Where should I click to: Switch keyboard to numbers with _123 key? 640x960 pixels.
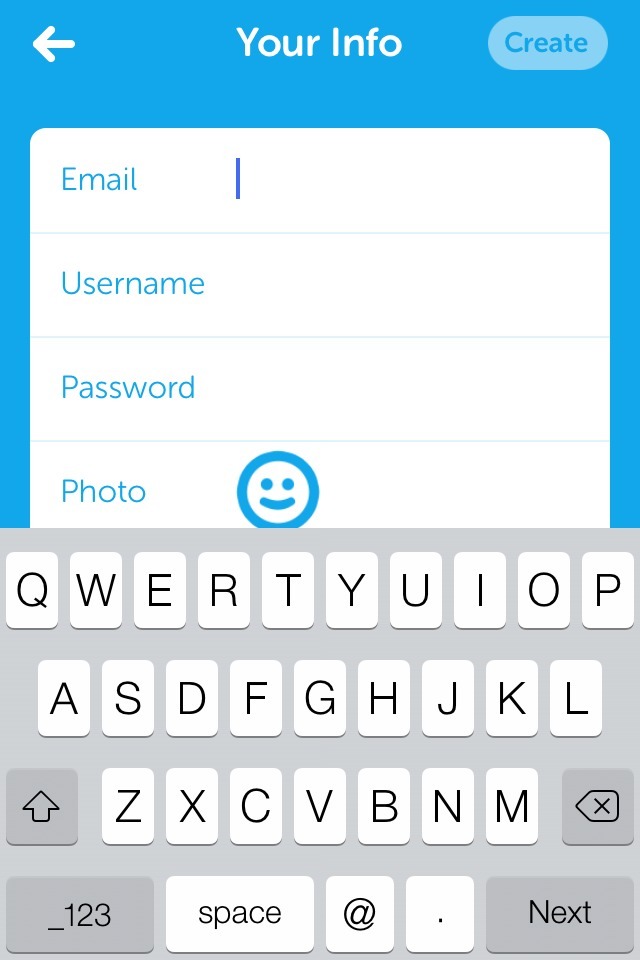click(x=80, y=913)
